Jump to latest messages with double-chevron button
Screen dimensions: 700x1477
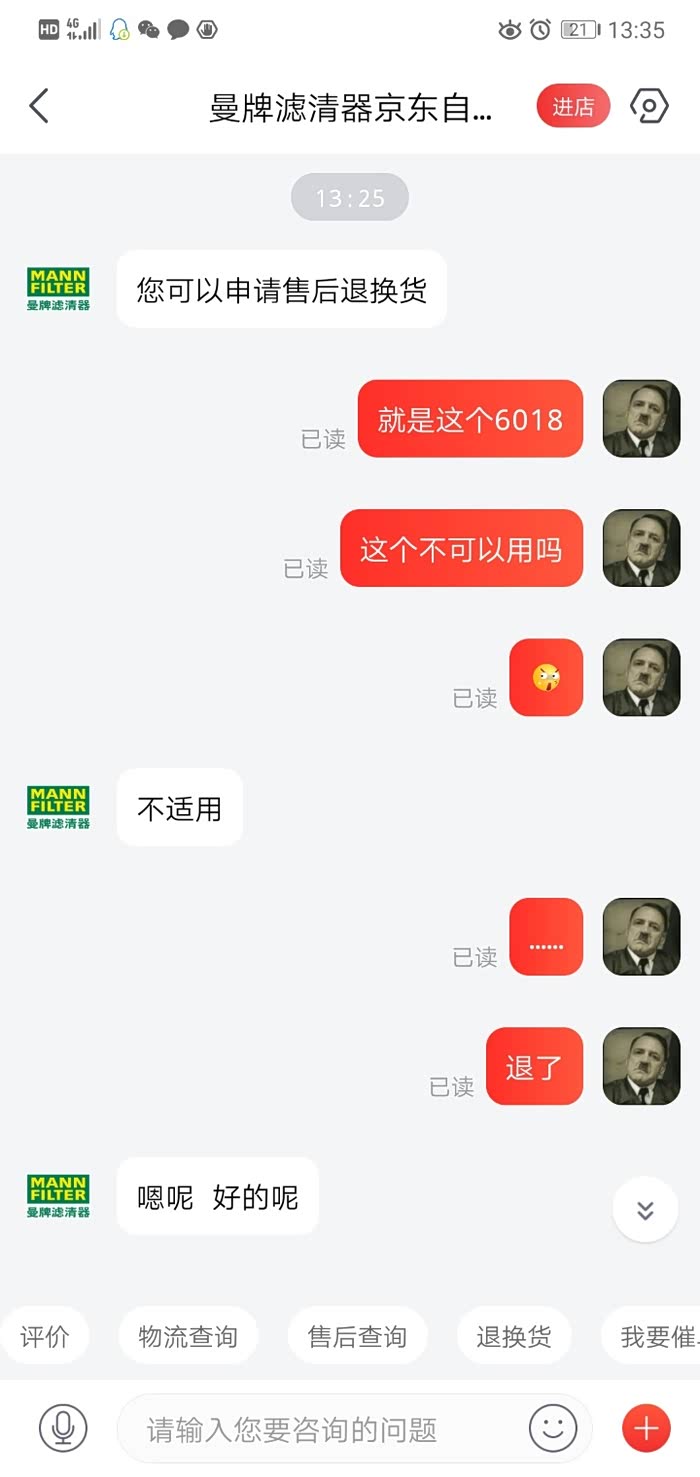coord(645,1210)
